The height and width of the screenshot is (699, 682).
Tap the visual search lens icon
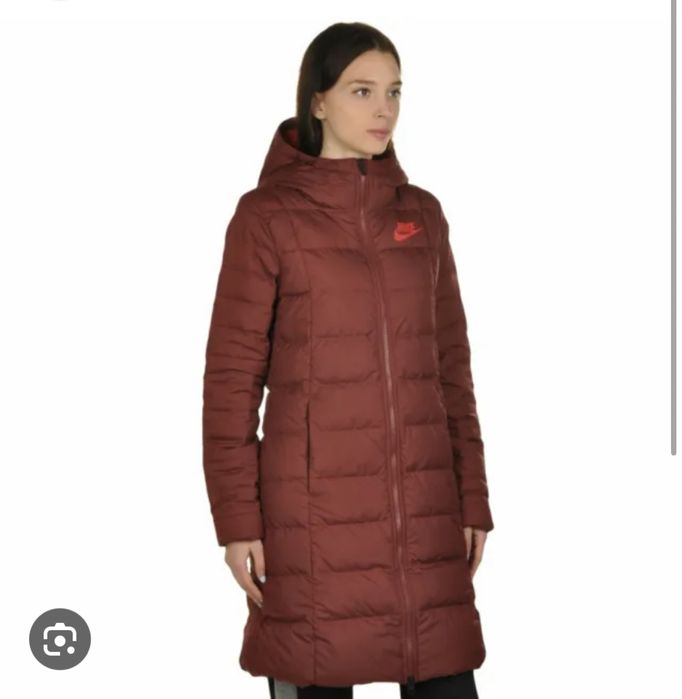click(x=60, y=638)
